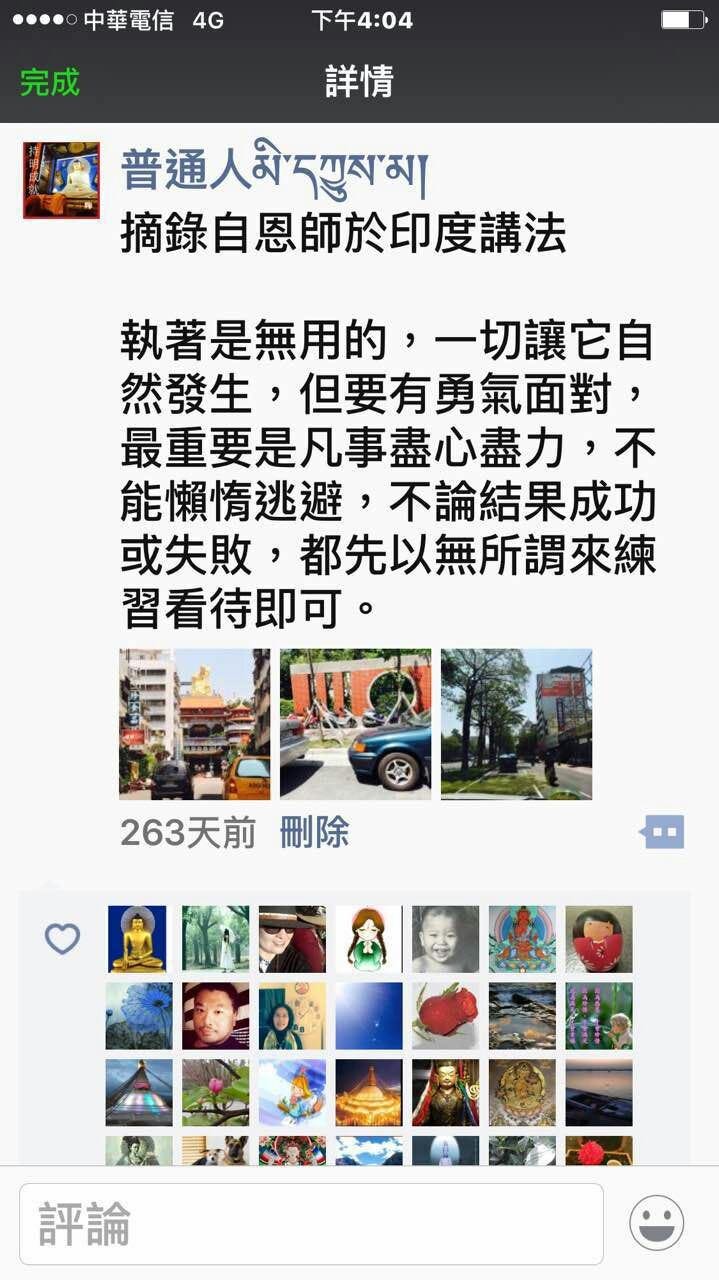
Task: Open the red strawberry liker's avatar
Action: coord(445,1015)
